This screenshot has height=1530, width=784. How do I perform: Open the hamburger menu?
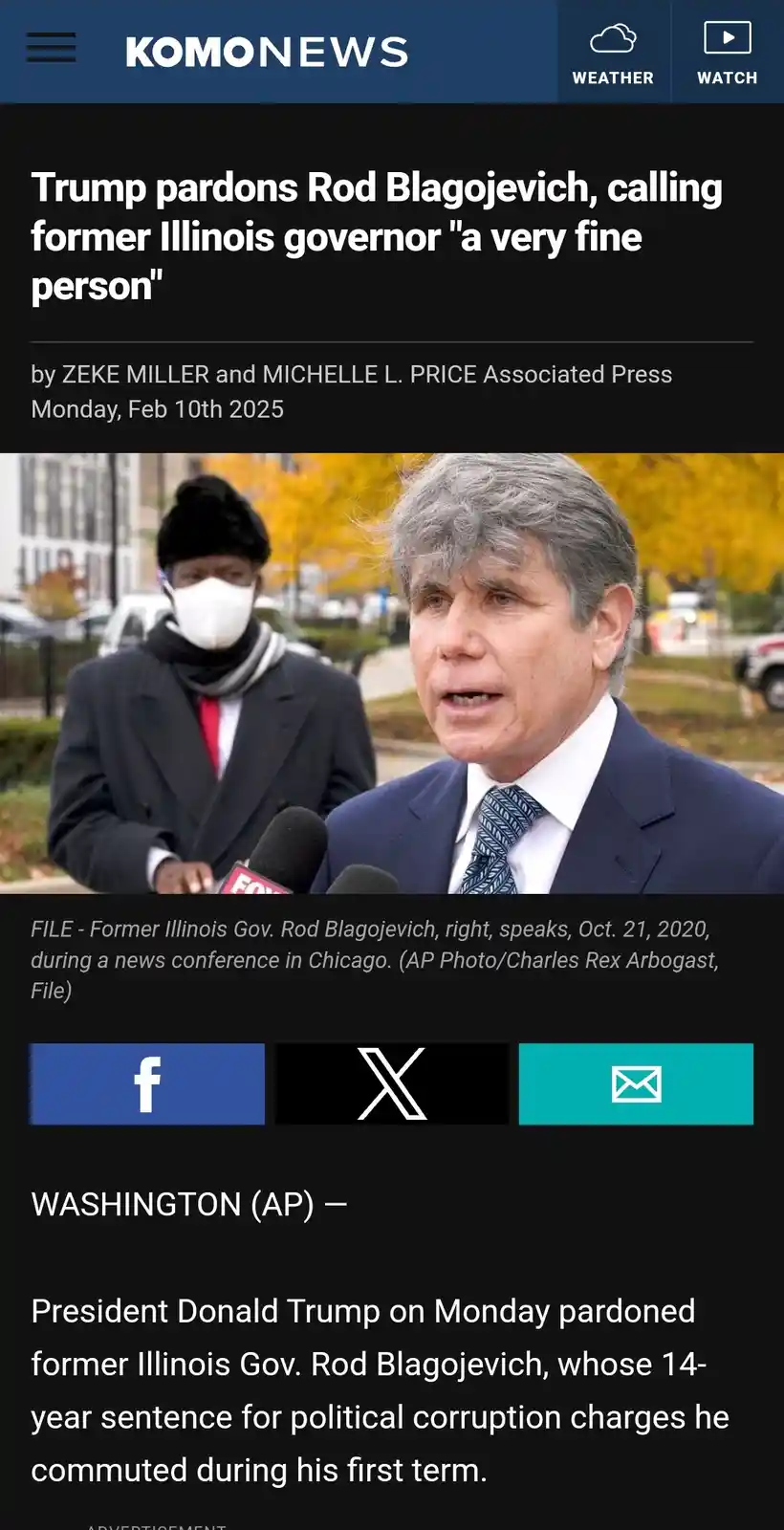click(x=51, y=48)
